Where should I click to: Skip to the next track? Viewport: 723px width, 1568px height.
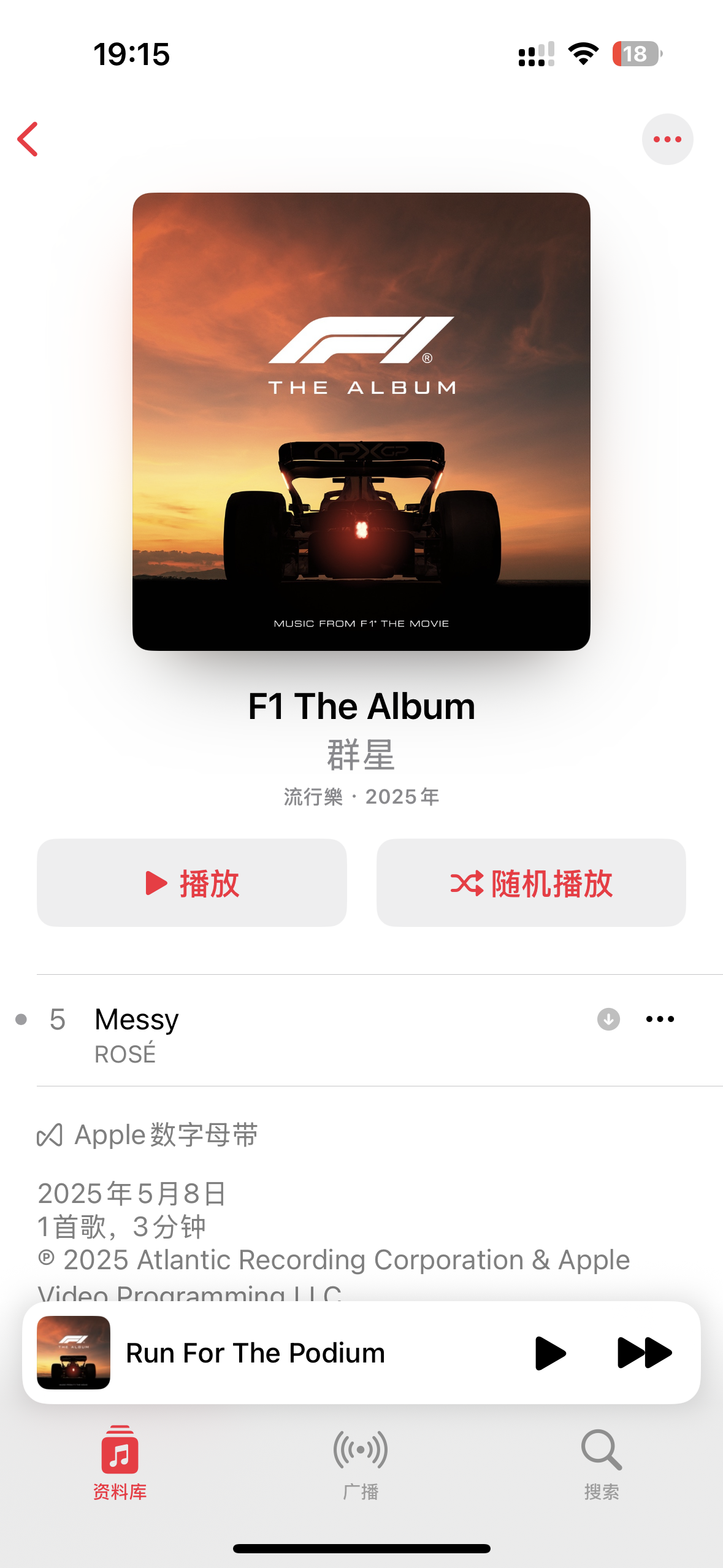(645, 1353)
